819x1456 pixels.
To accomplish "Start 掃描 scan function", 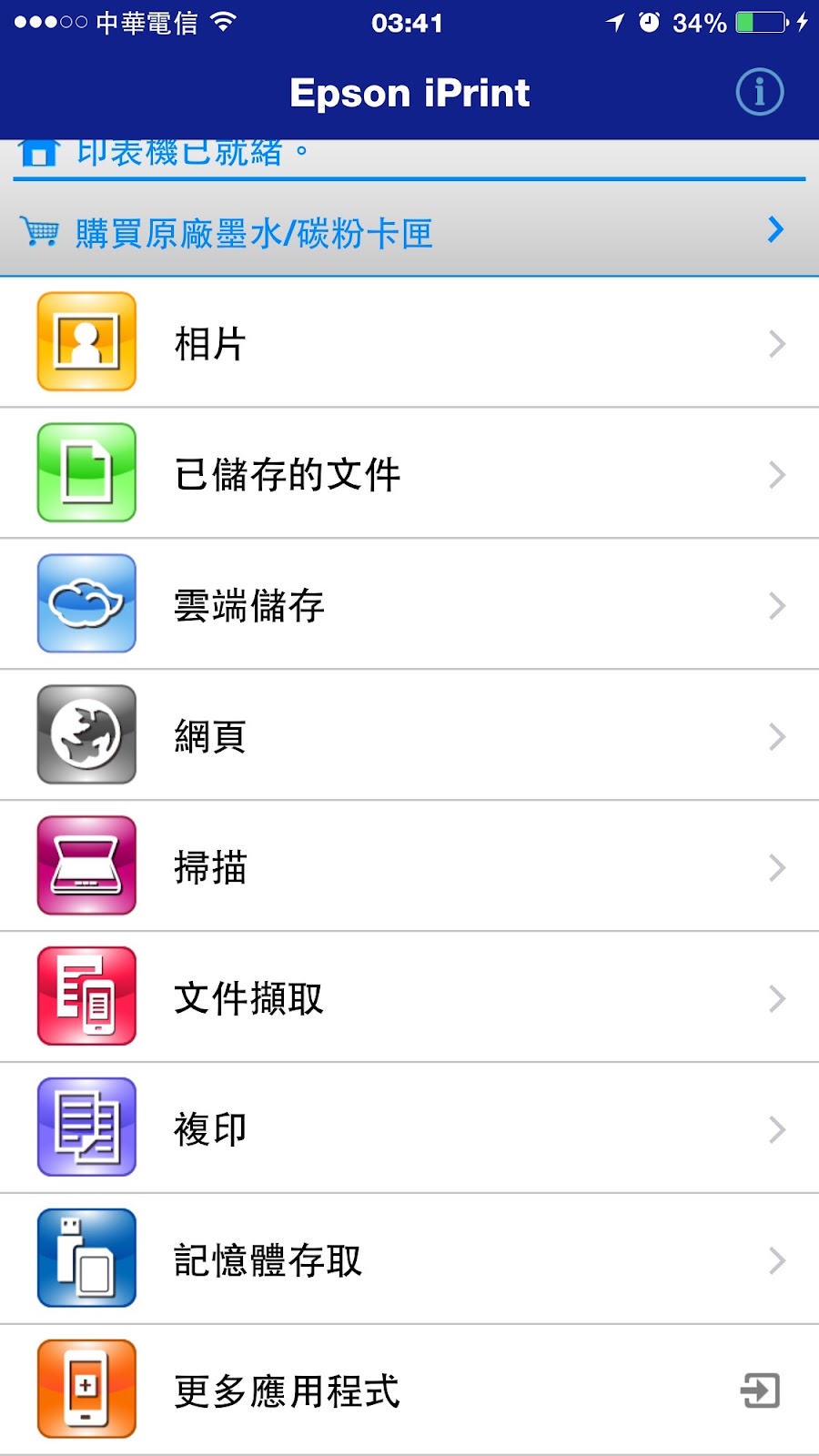I will tap(409, 867).
